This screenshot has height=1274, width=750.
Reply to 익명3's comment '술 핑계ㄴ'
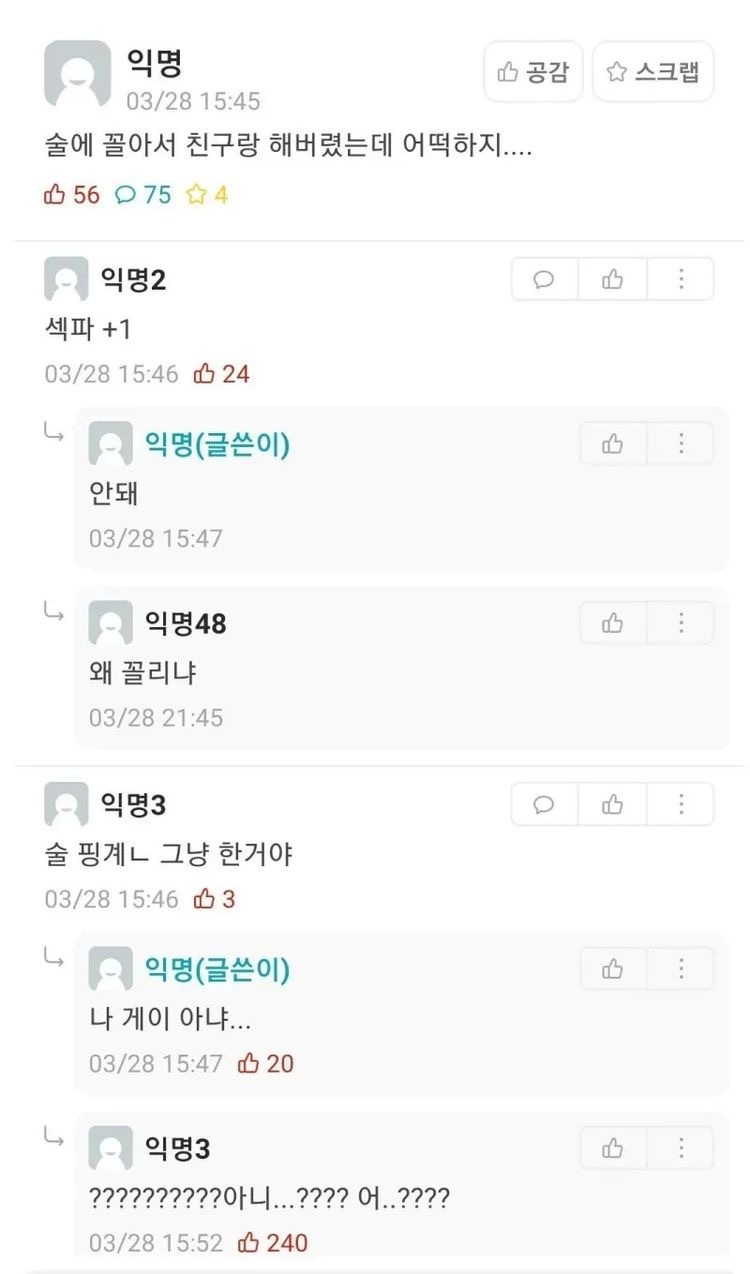click(x=544, y=804)
